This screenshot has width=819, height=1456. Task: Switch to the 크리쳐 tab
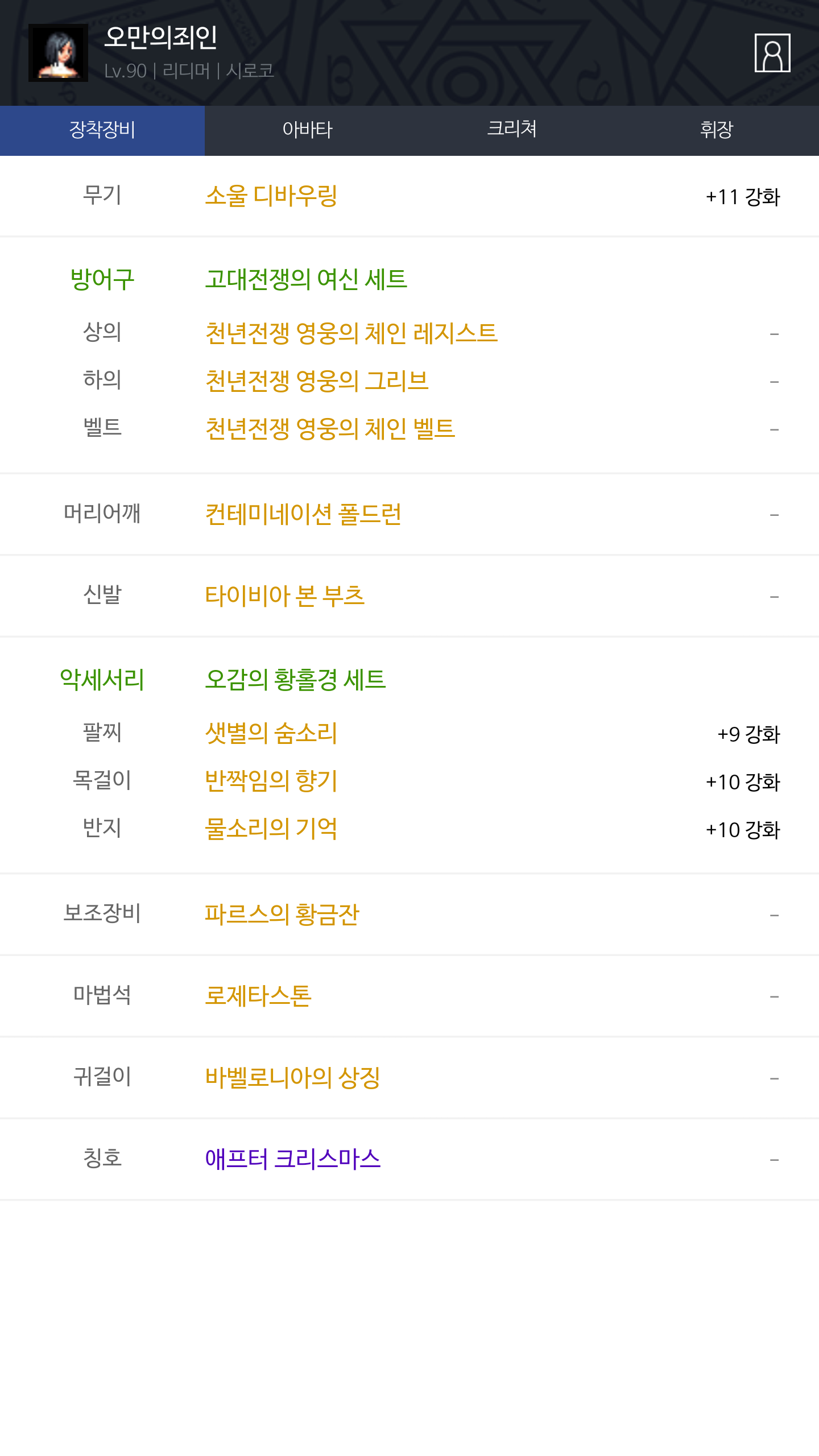pos(512,130)
